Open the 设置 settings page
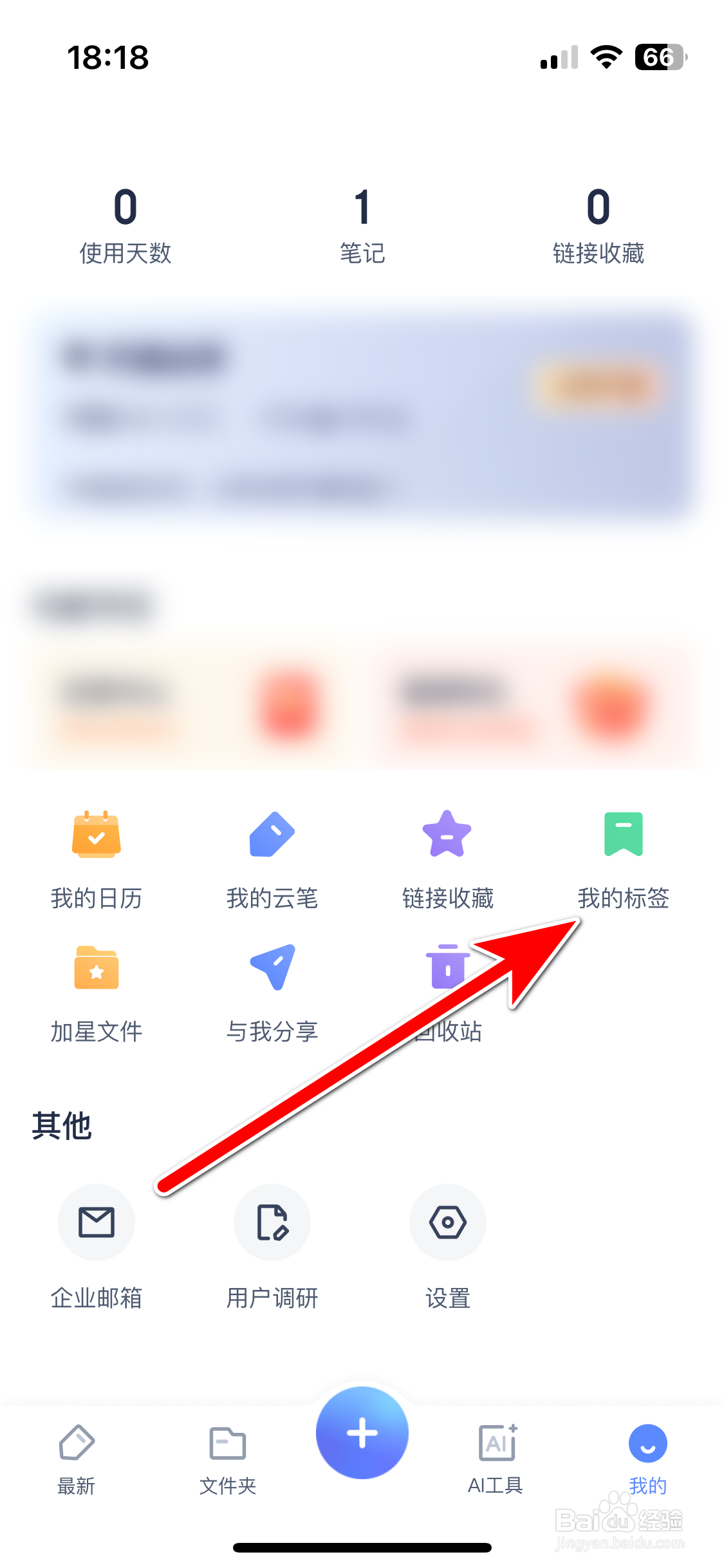Screen dimensions: 724x1568 [x=448, y=1242]
